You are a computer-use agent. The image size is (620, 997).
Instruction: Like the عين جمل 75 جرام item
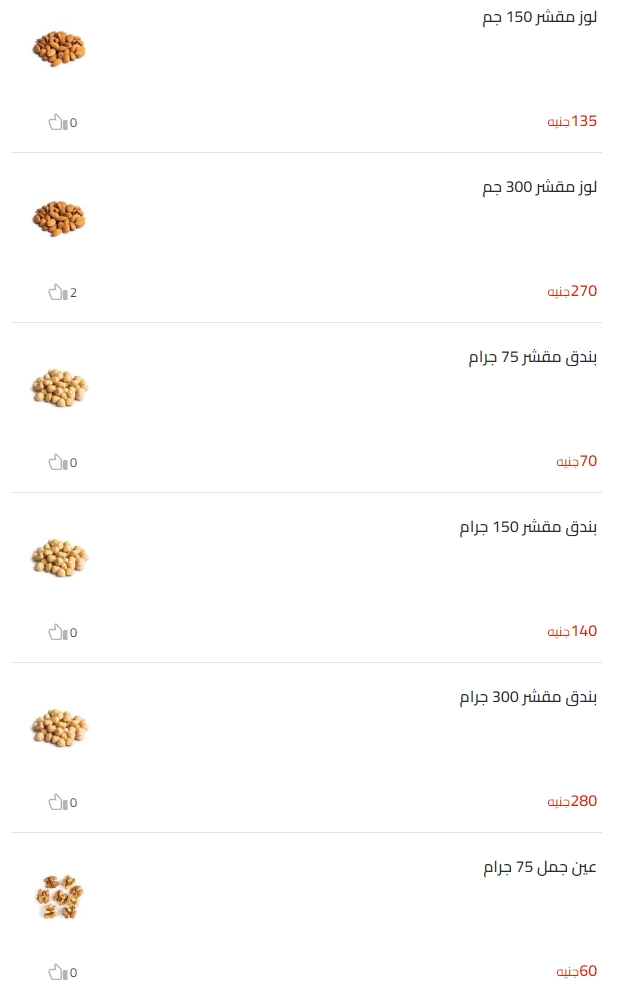point(58,972)
